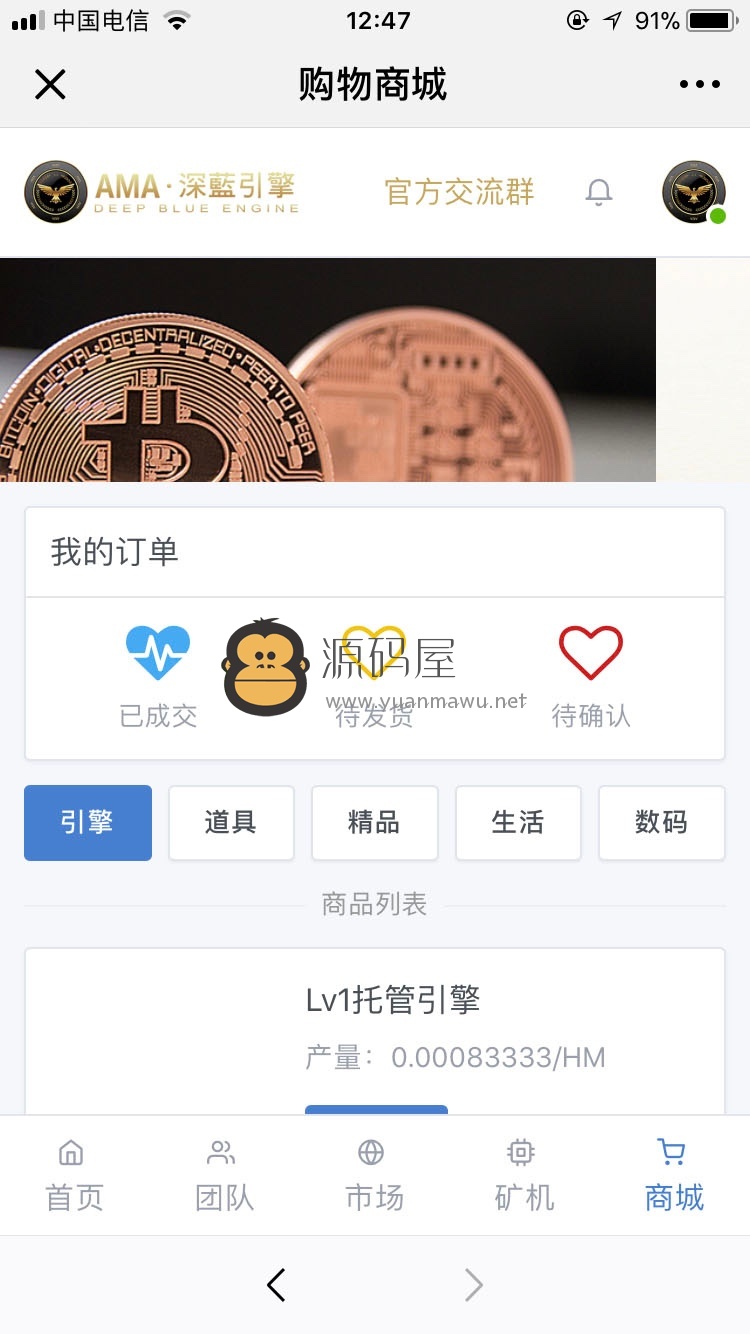Select the 引擎 category
The image size is (750, 1334).
click(x=88, y=823)
